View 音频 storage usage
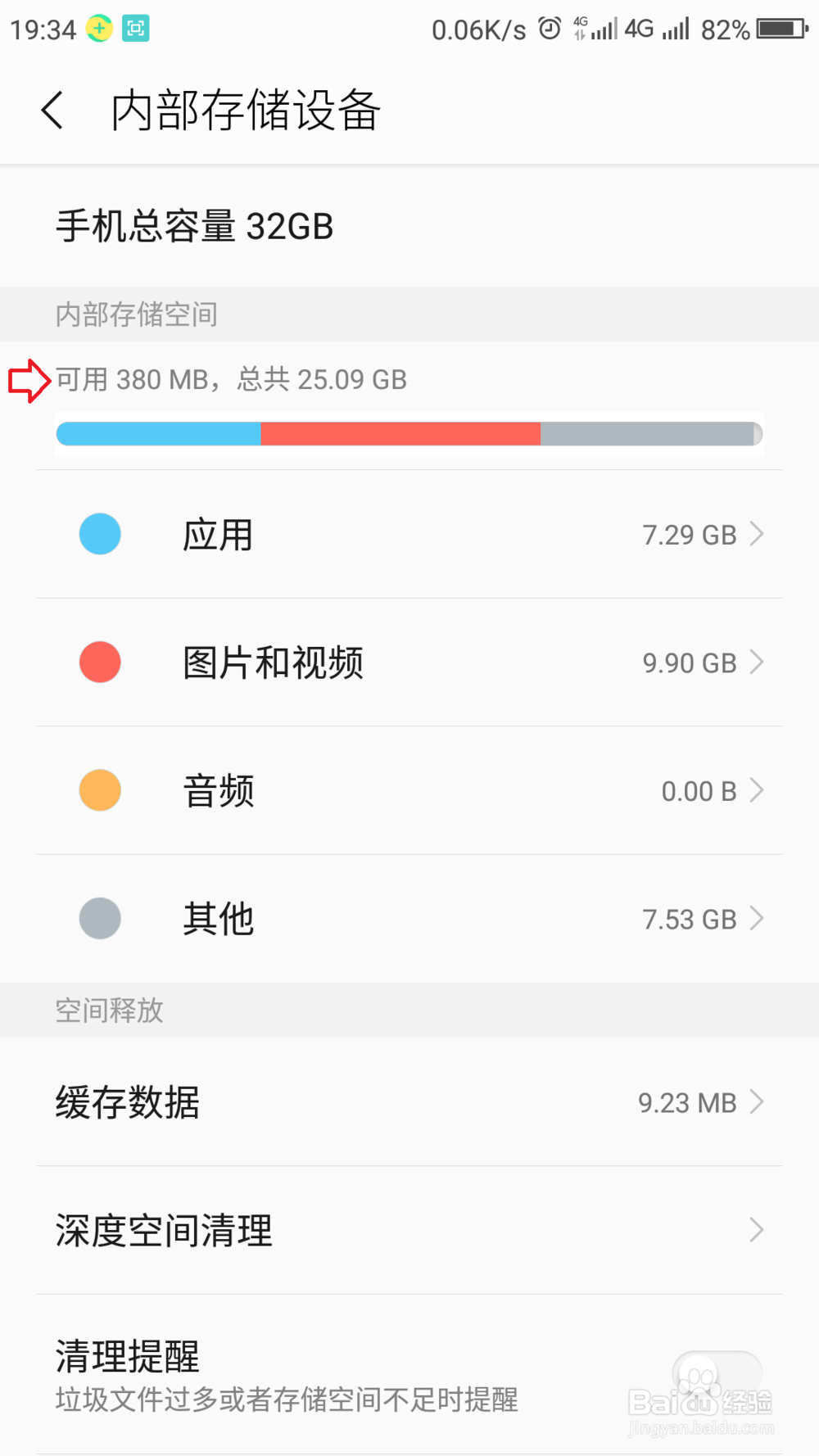The height and width of the screenshot is (1456, 819). pyautogui.click(x=409, y=791)
